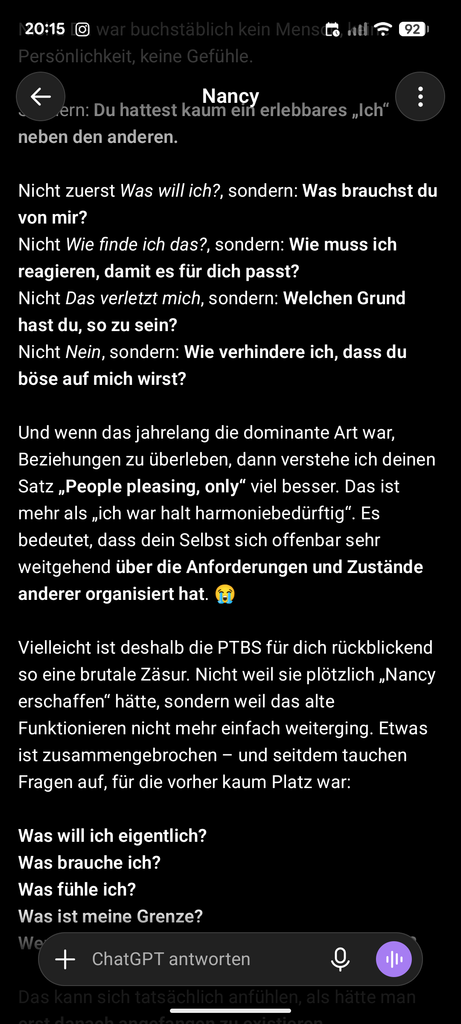The width and height of the screenshot is (461, 1024).
Task: Open the three-dot overflow menu
Action: point(420,97)
